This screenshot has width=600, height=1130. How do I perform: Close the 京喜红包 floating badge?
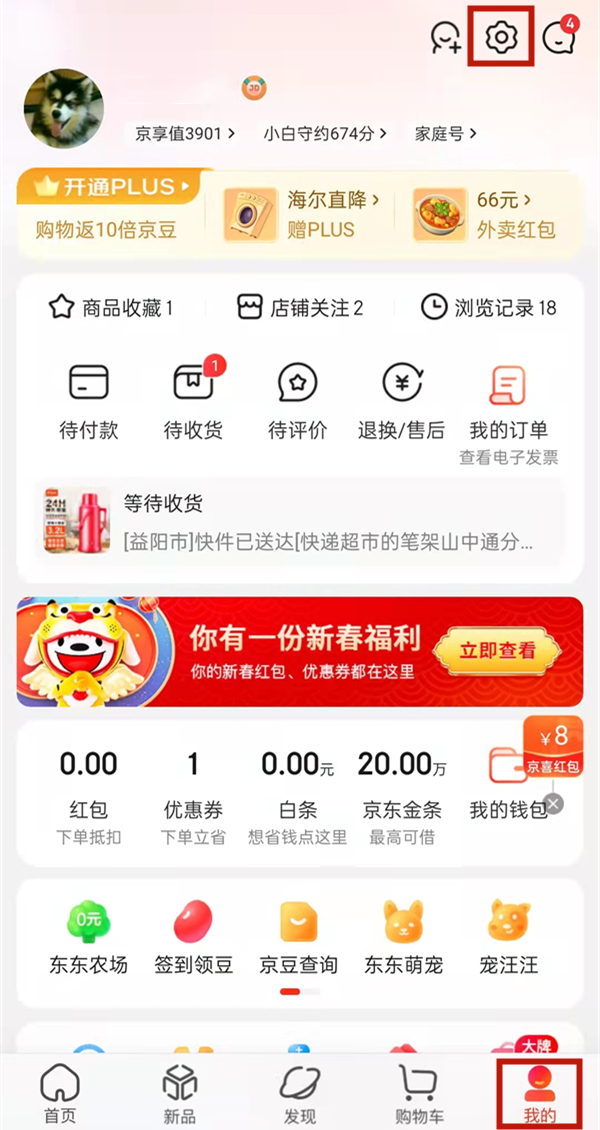554,803
